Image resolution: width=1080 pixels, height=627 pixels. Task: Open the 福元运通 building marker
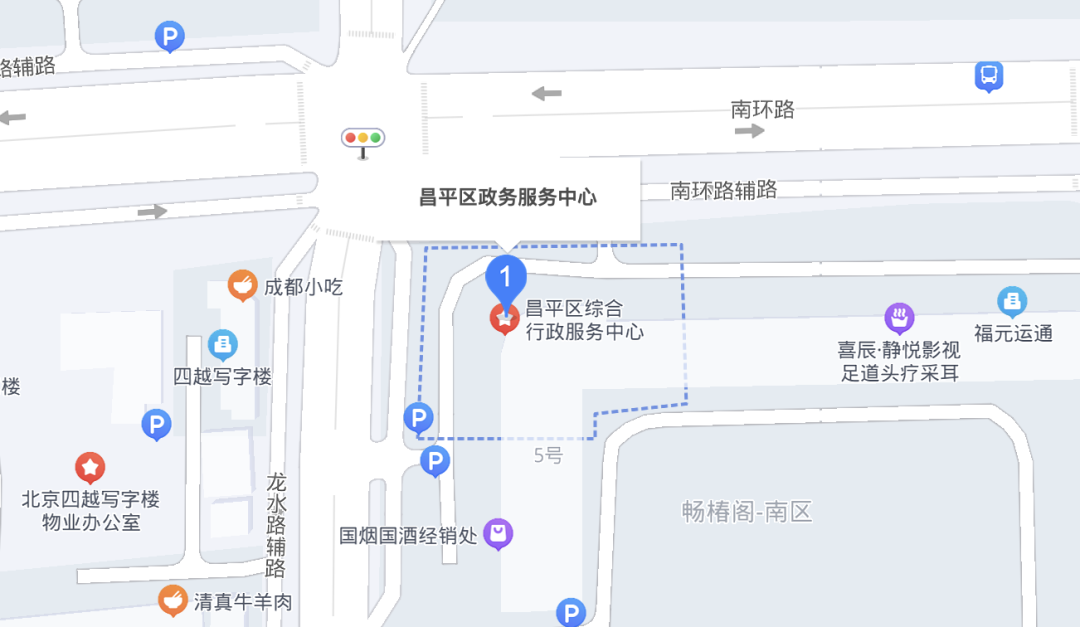point(1012,301)
